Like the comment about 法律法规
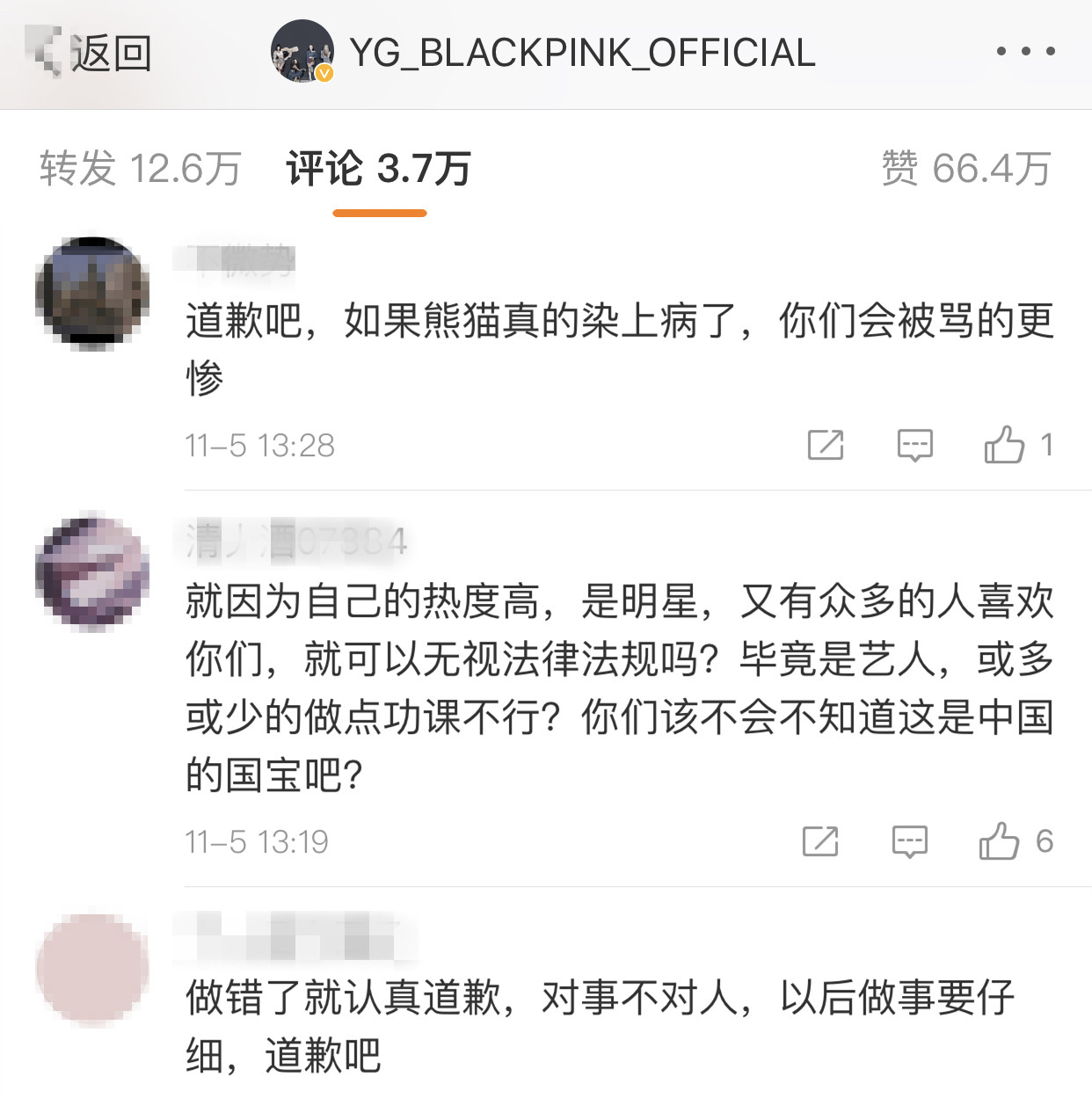 pos(1000,841)
